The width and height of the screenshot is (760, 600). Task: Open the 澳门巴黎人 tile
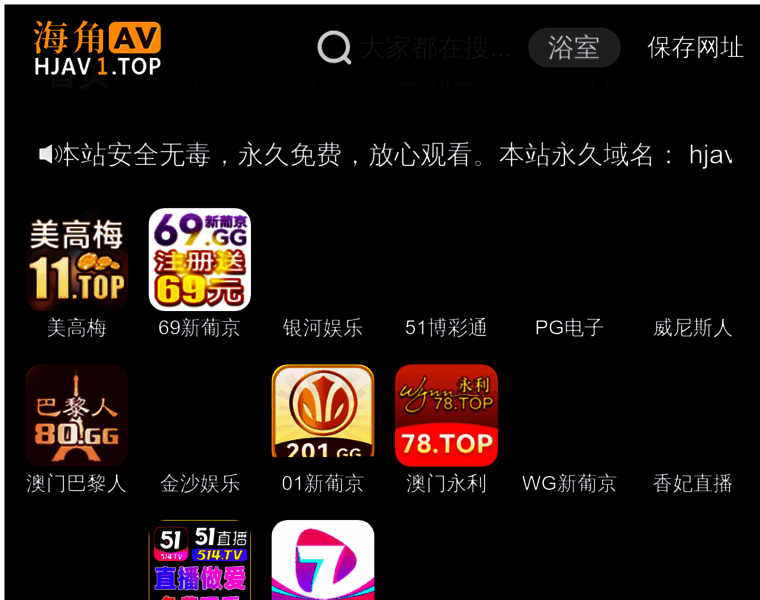tap(77, 415)
